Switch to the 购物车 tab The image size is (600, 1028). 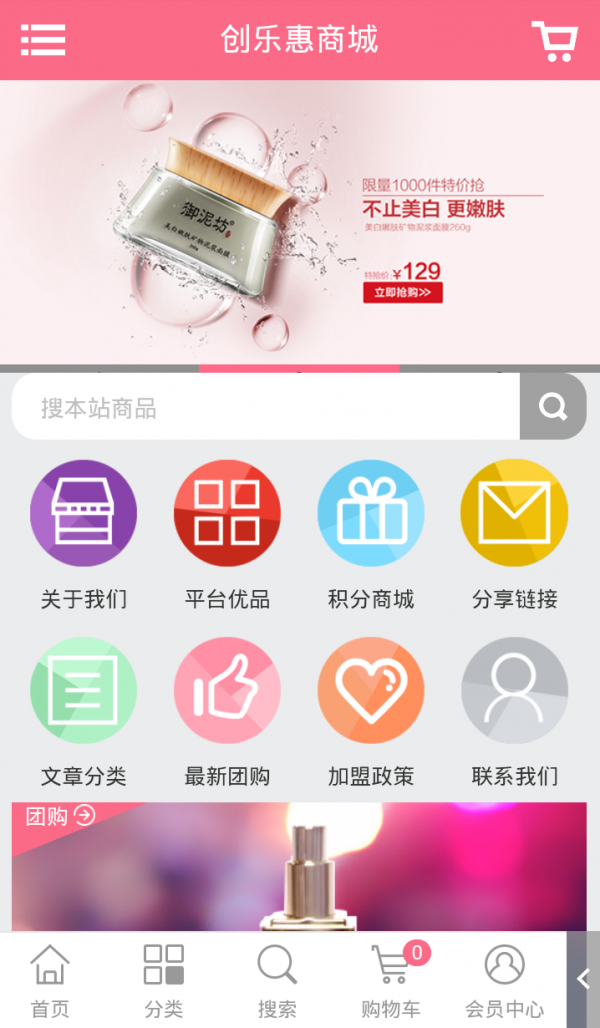[391, 980]
